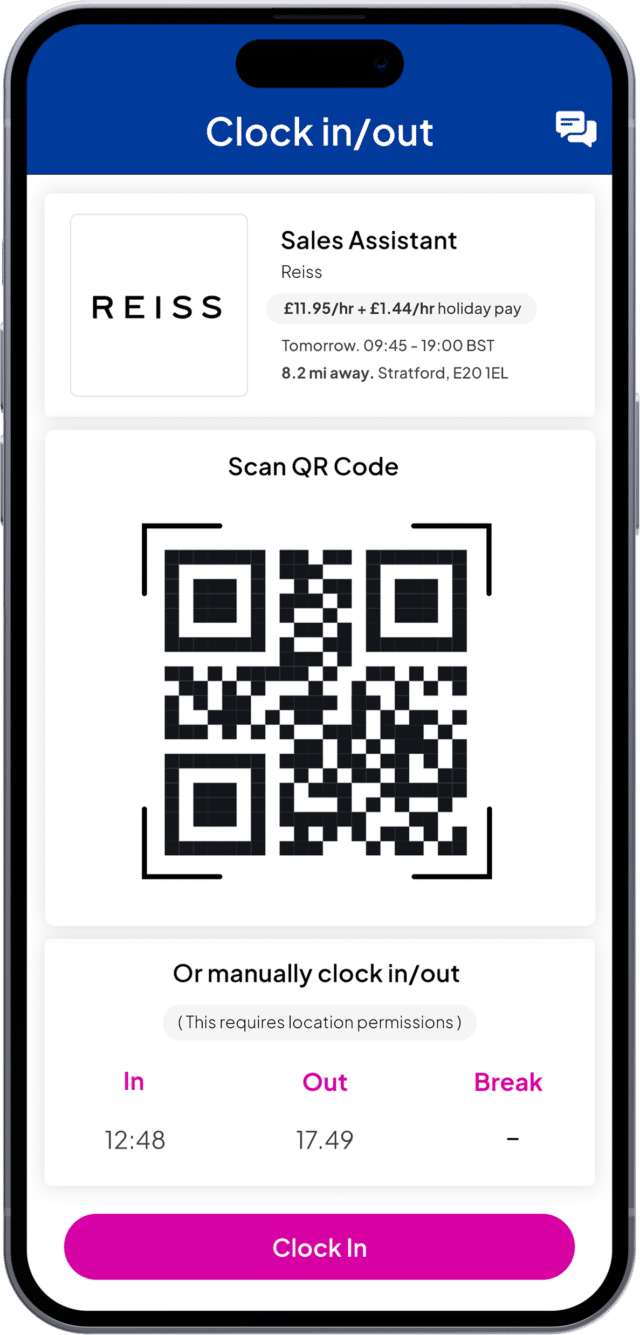Tap the Clock In button

click(x=319, y=1247)
